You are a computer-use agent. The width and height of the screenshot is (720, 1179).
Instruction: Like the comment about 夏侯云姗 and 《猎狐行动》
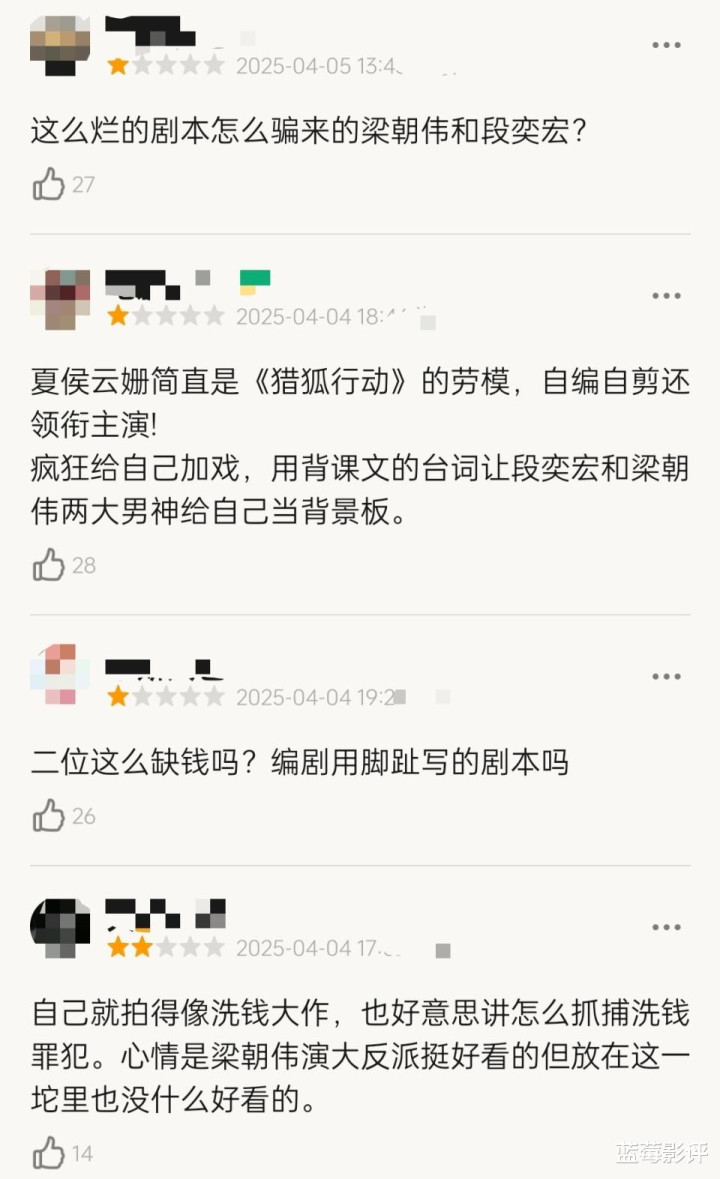48,565
